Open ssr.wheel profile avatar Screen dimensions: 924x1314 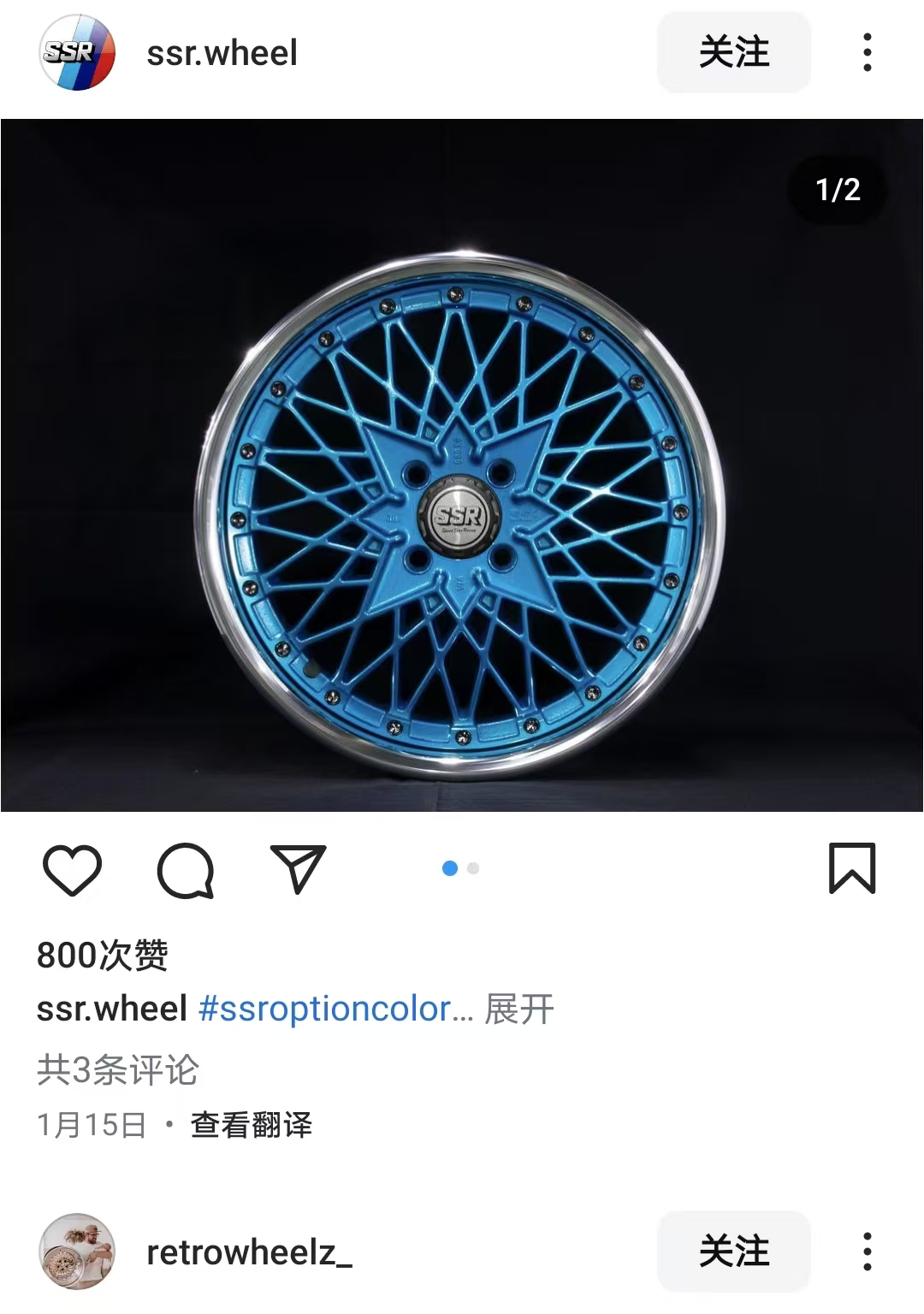(77, 53)
